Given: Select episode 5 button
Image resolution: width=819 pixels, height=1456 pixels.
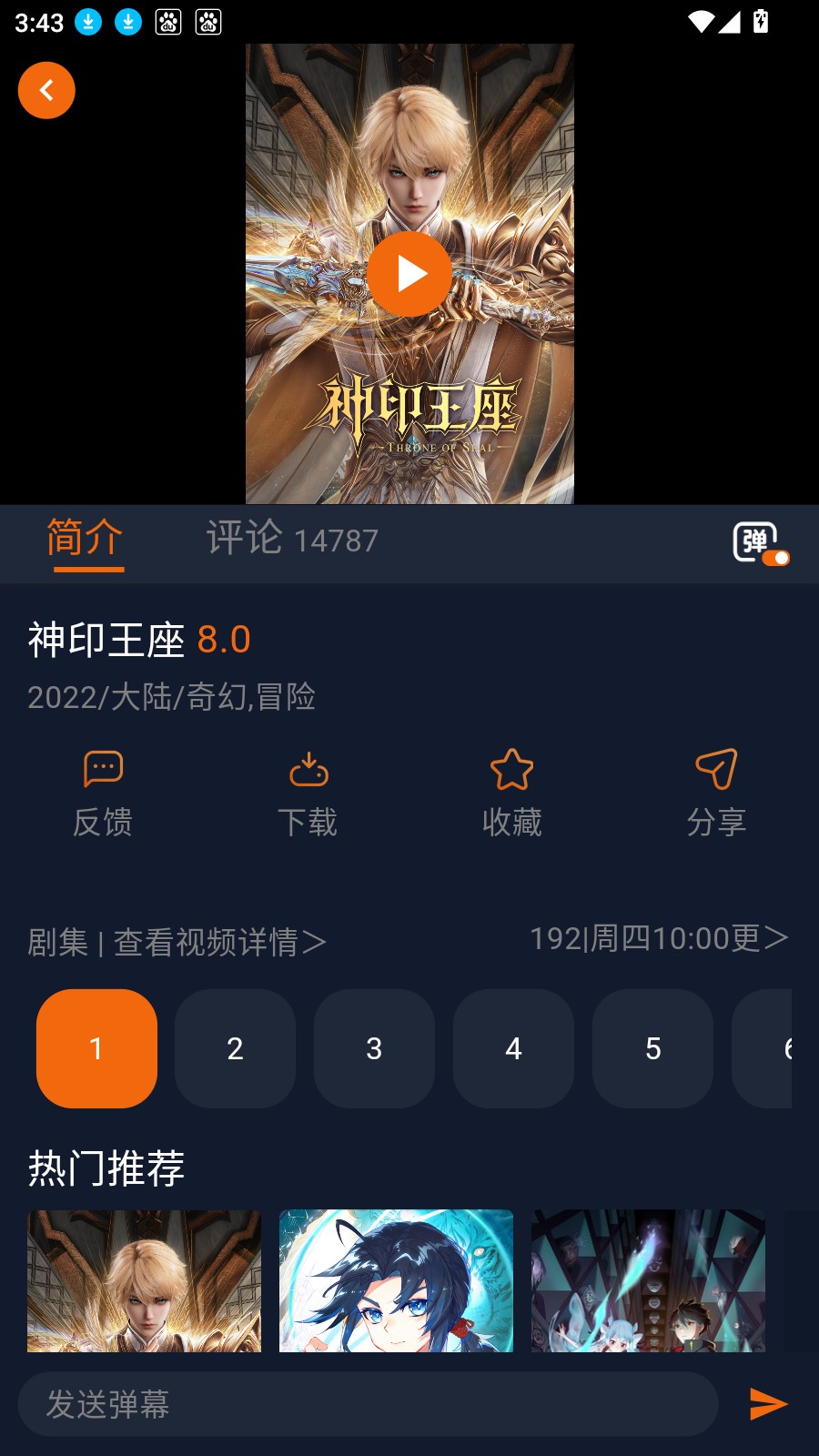Looking at the screenshot, I should click(652, 1048).
